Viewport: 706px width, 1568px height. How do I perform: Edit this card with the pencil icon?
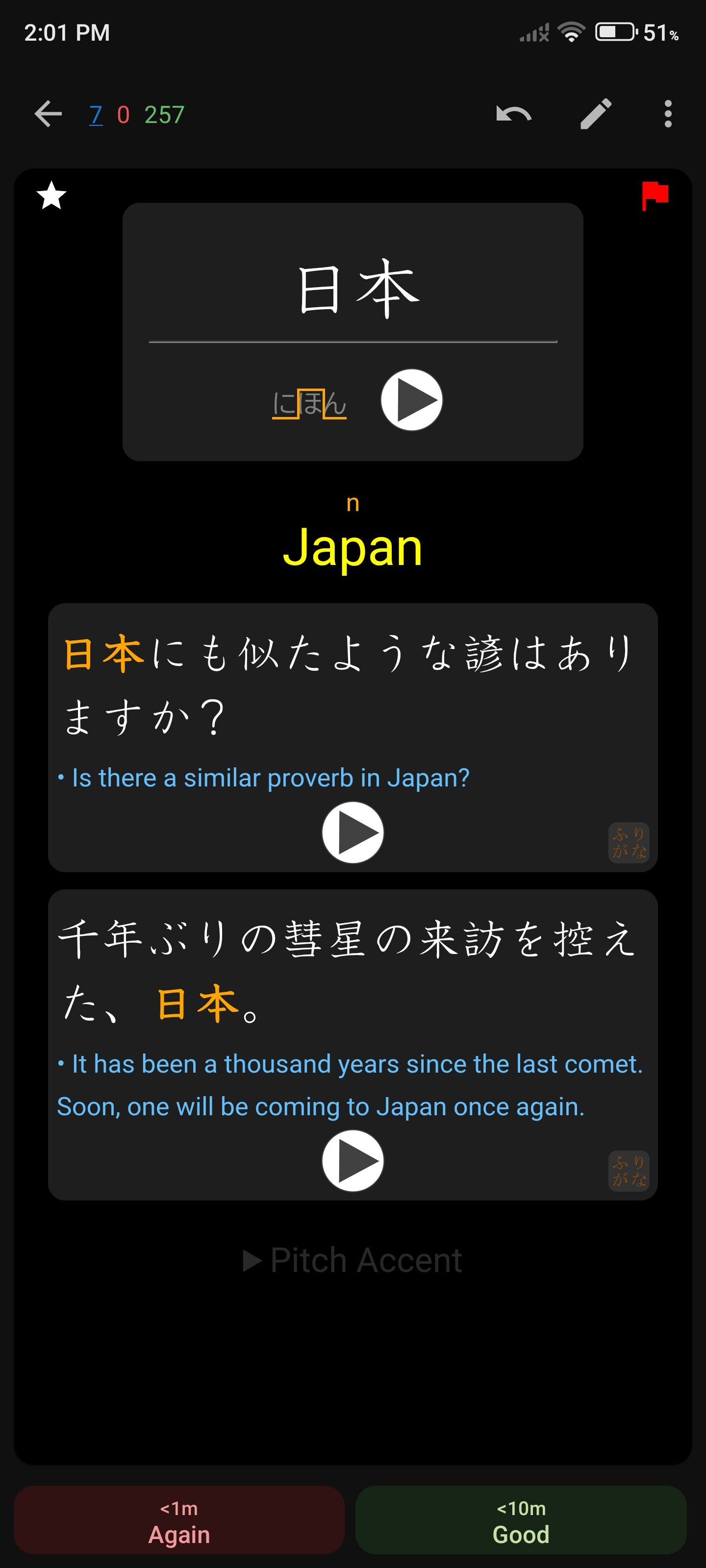(595, 114)
